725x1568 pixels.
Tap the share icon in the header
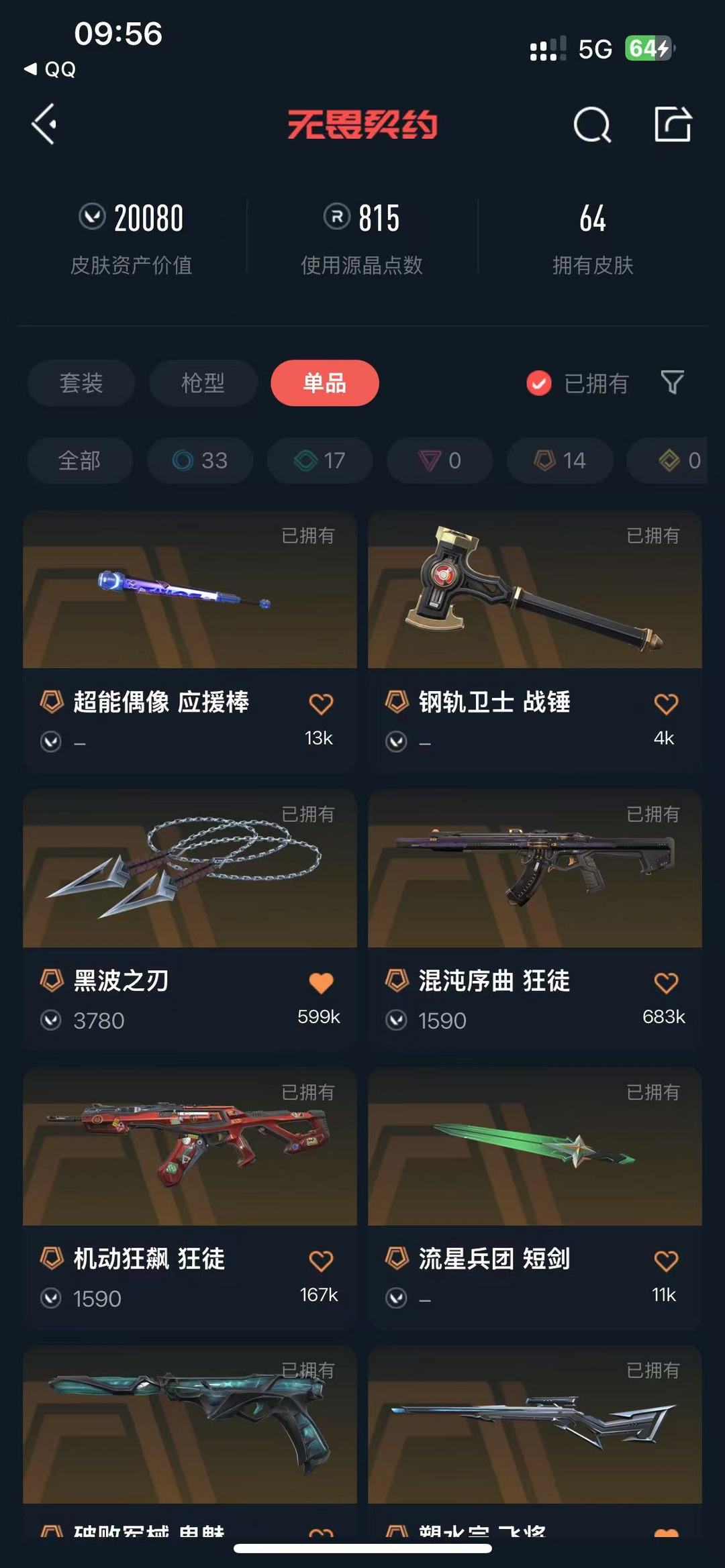pos(673,124)
